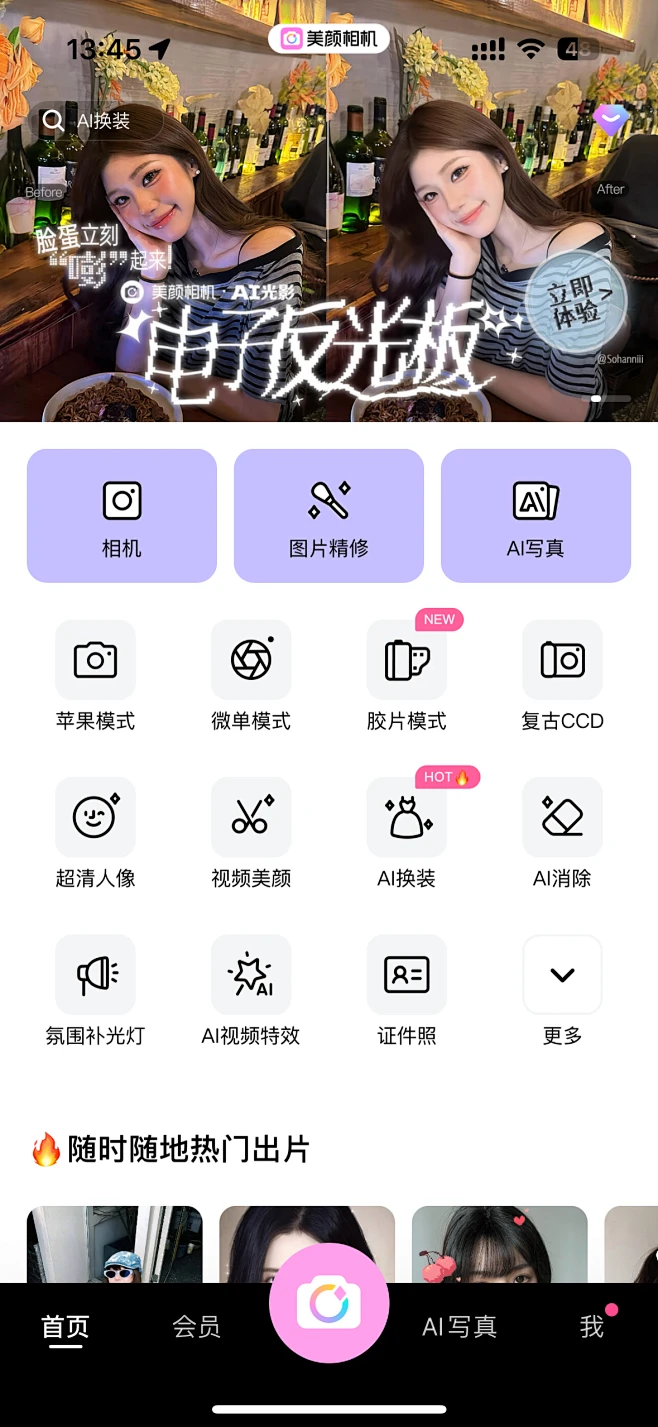This screenshot has height=1427, width=658.
Task: Switch to the 我 profile tab
Action: click(x=592, y=1327)
